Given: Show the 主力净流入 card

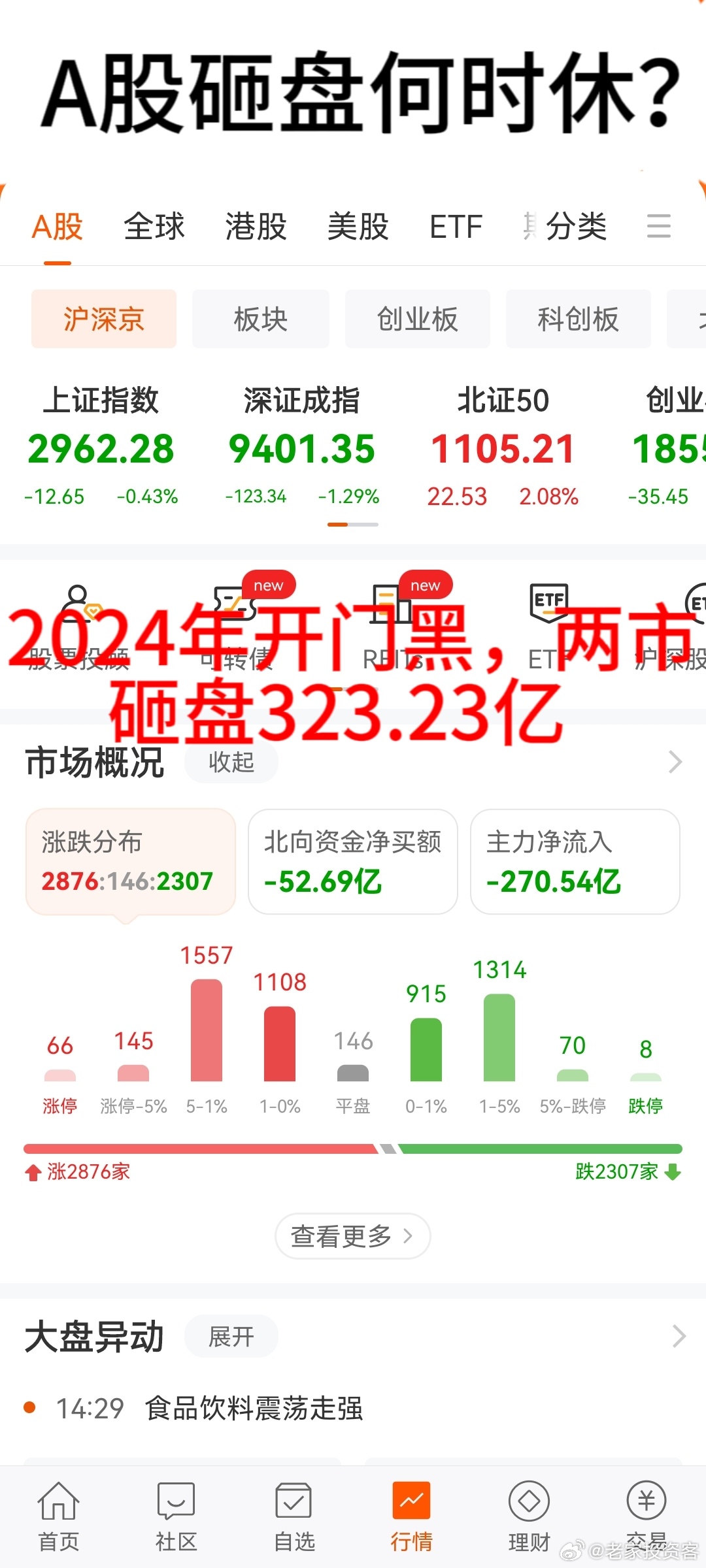Looking at the screenshot, I should click(575, 862).
